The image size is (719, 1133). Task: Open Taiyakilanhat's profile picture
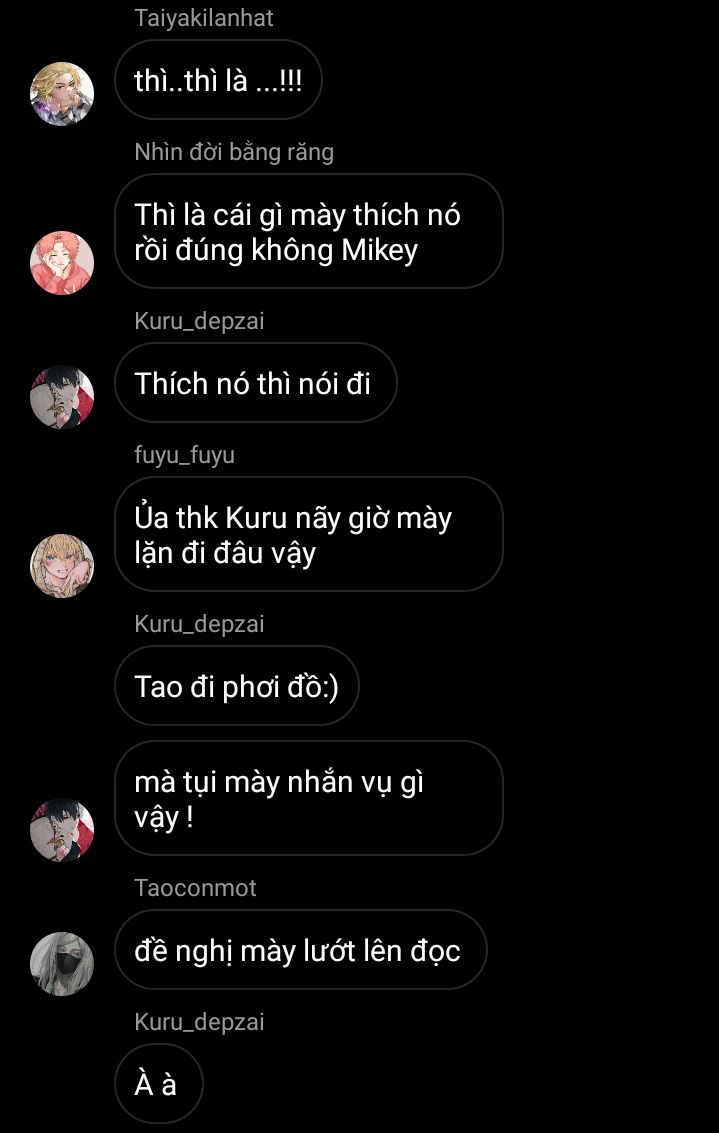coord(62,94)
